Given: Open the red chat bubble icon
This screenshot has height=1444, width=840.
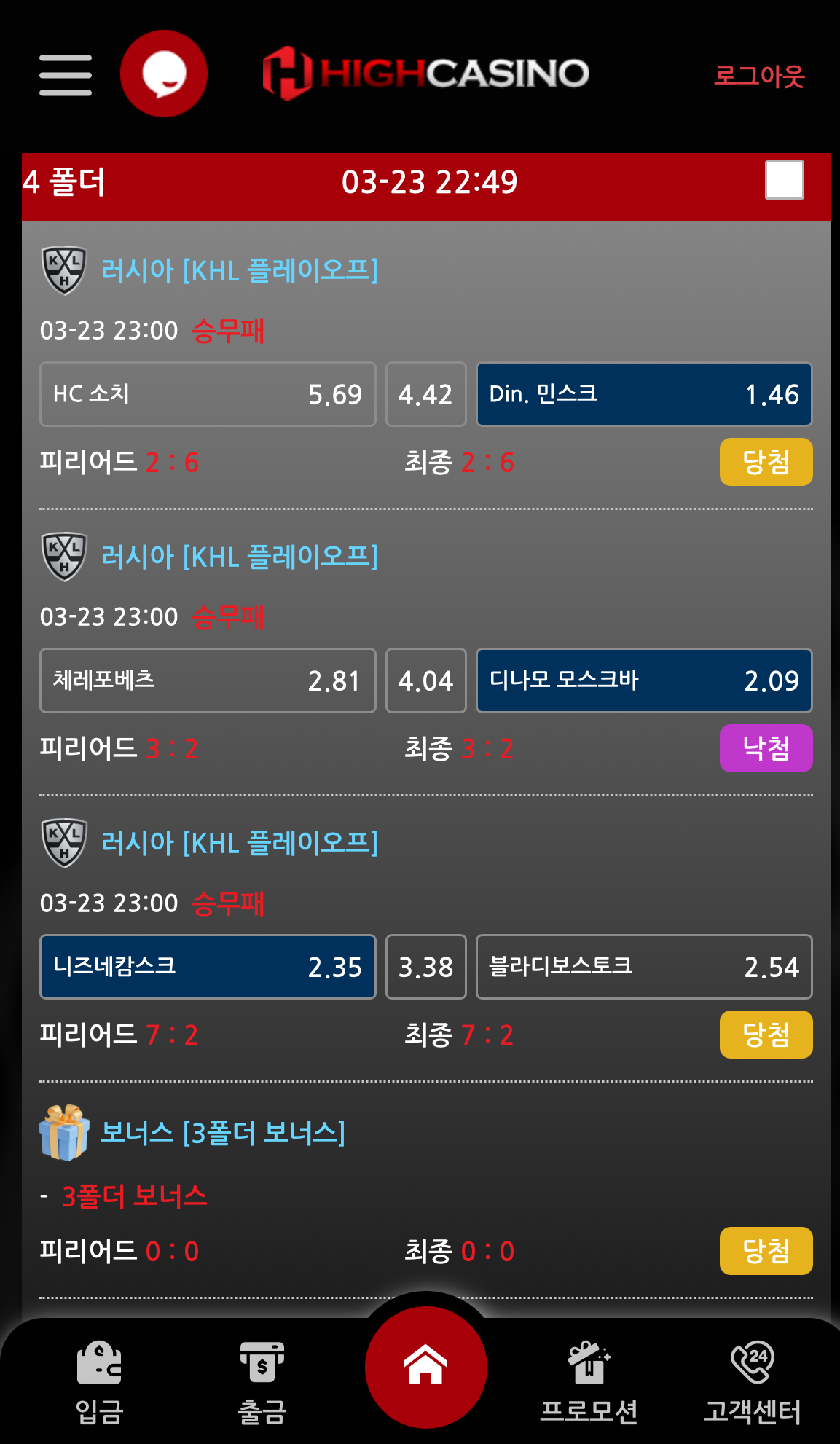Looking at the screenshot, I should [164, 74].
